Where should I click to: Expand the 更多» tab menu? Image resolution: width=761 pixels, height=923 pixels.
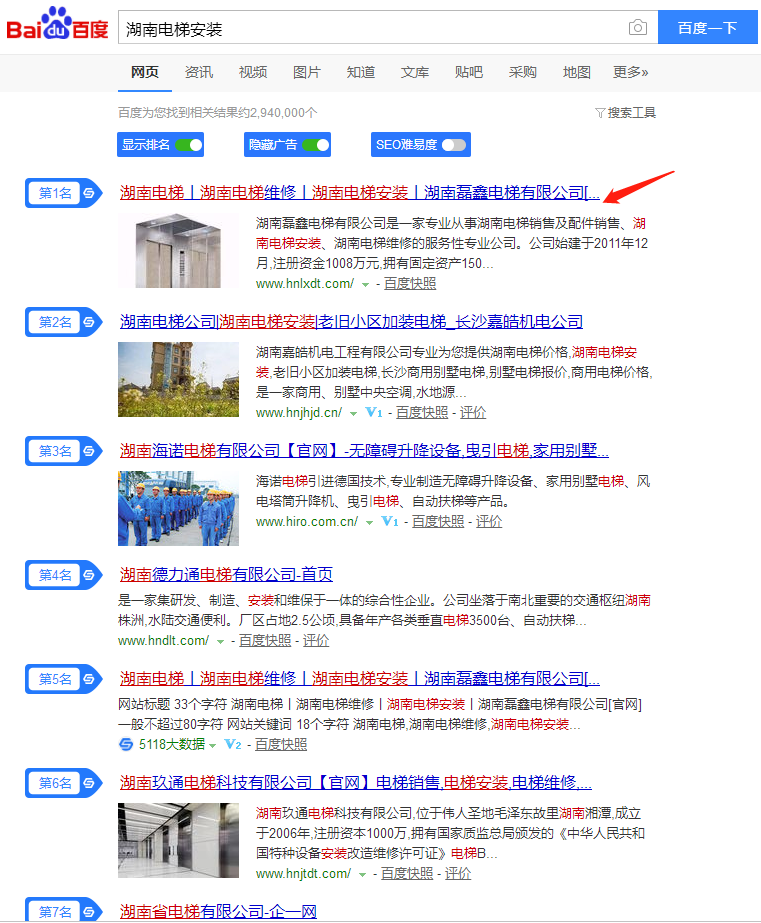pos(630,72)
